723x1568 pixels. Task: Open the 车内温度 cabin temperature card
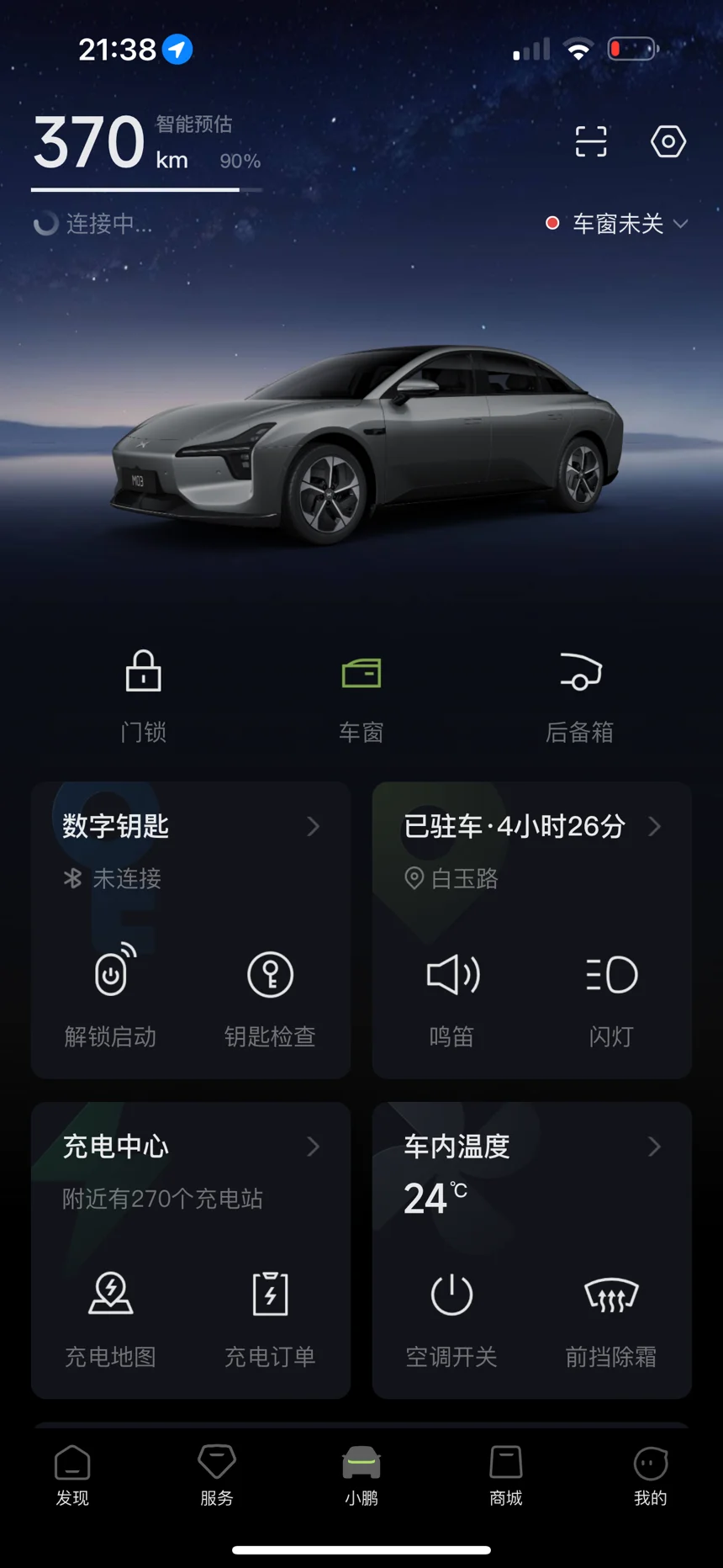531,1147
